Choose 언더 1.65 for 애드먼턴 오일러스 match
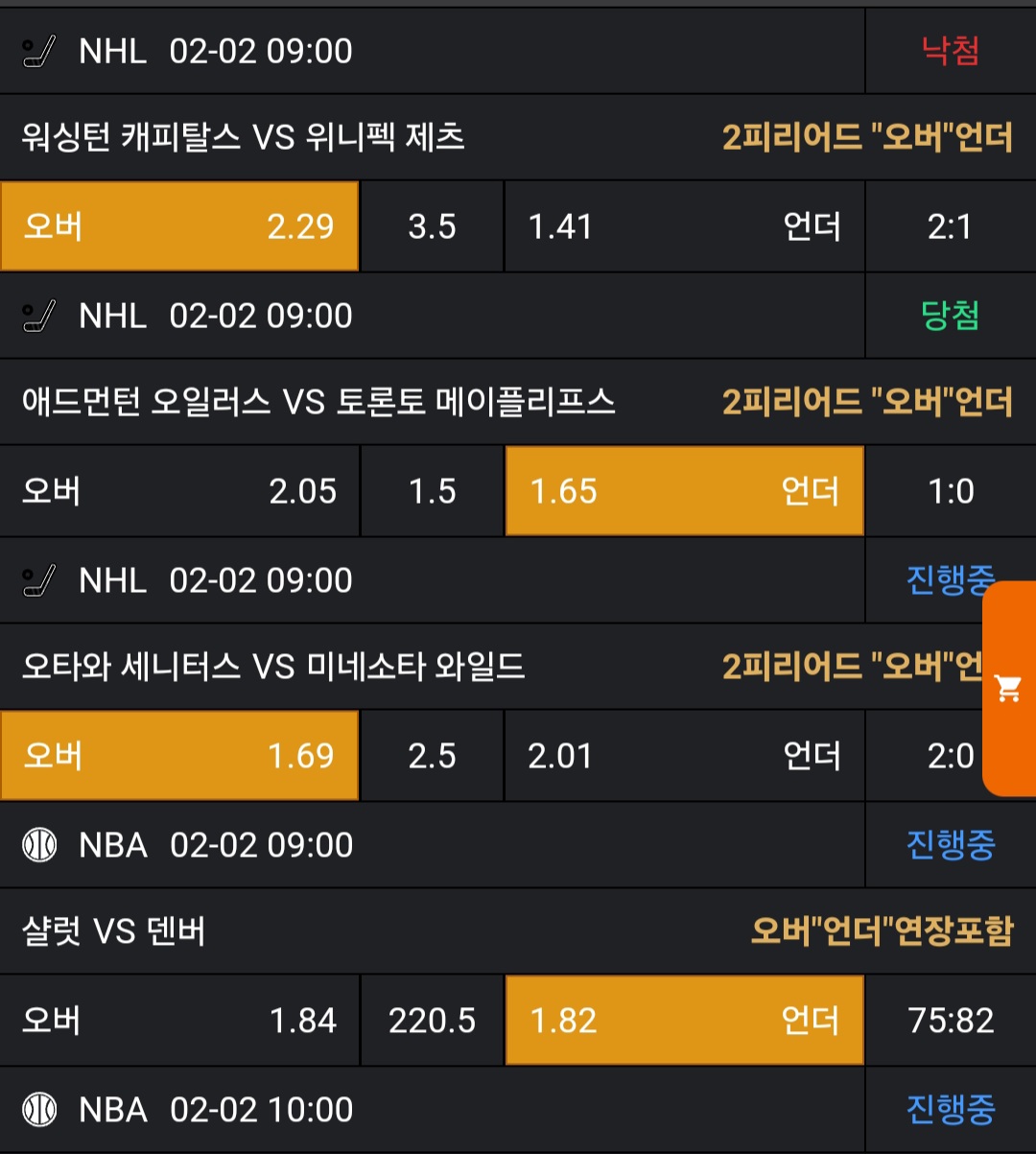Screen dimensions: 1036x1154 684,491
